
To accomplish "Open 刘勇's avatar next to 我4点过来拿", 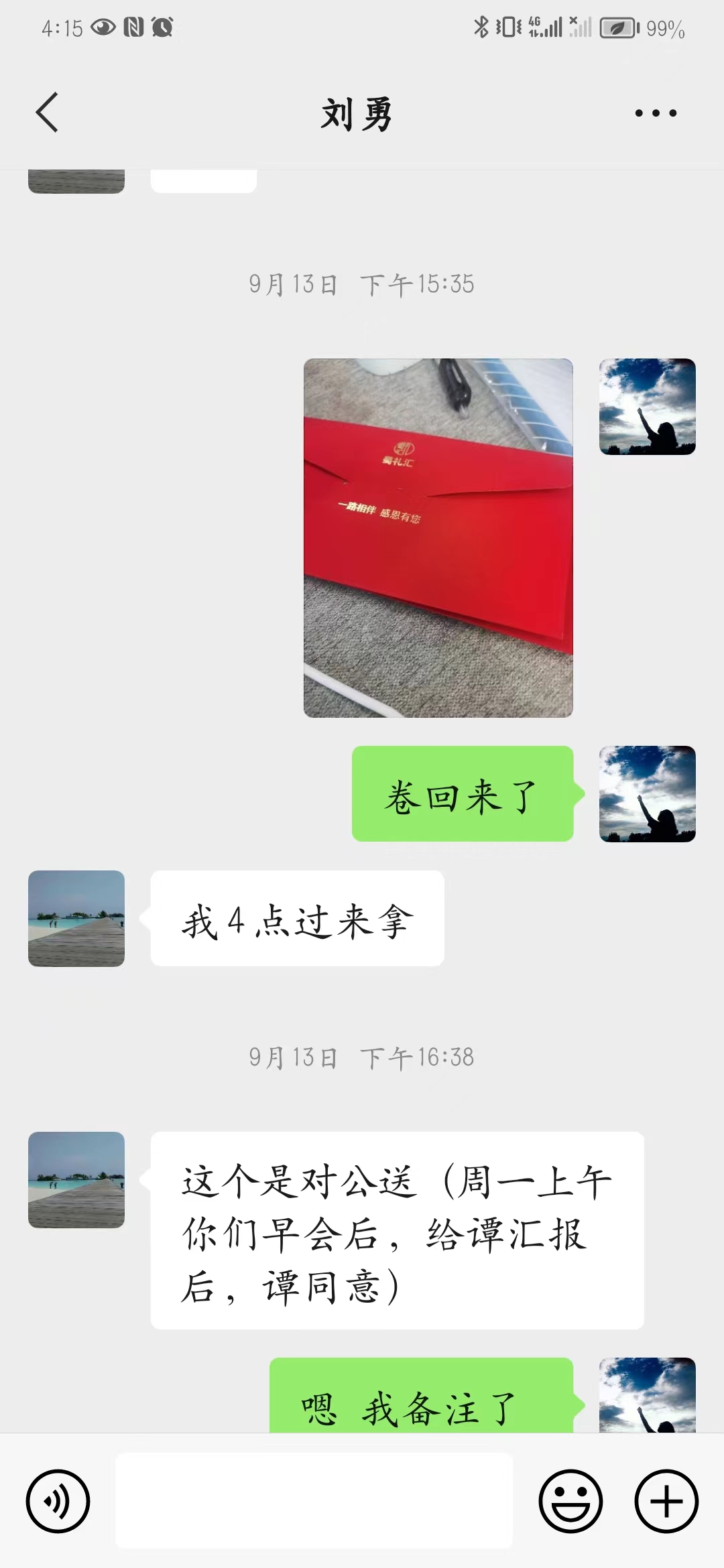I will point(76,919).
